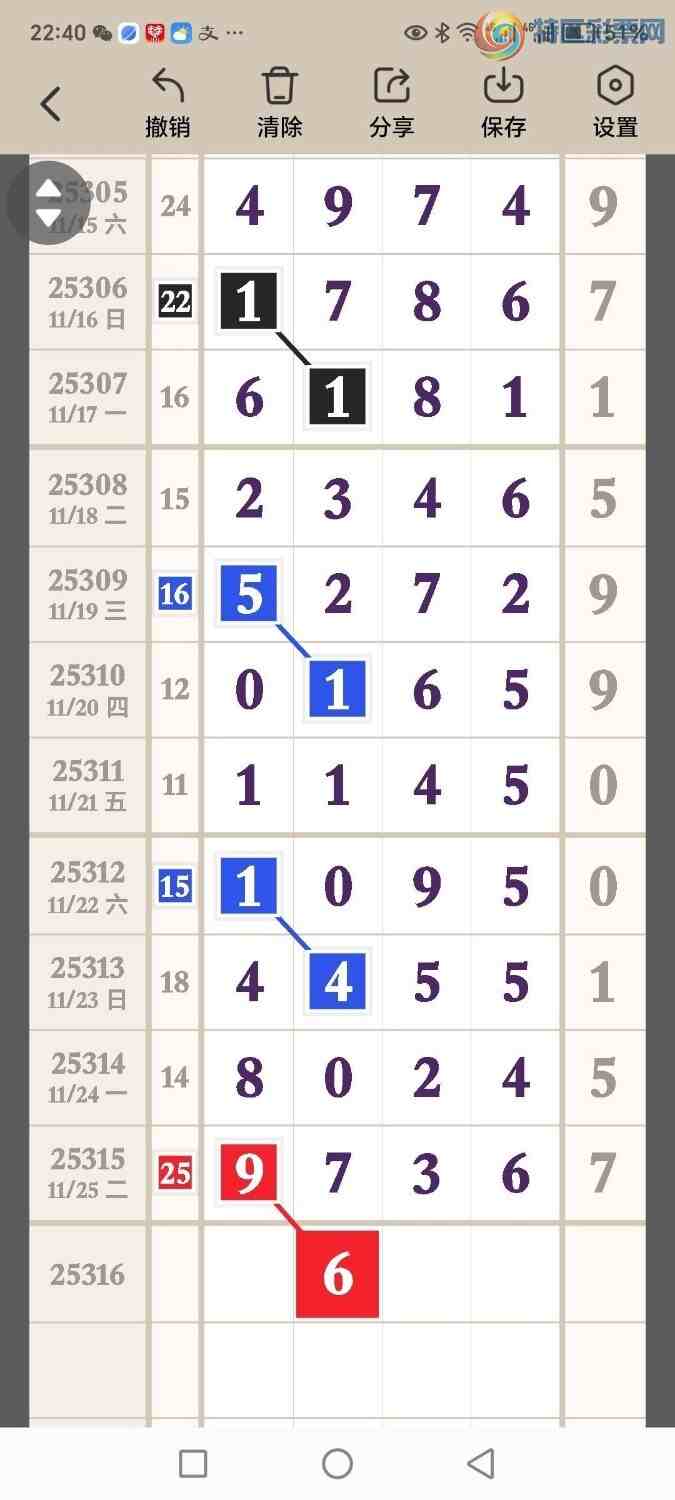The height and width of the screenshot is (1500, 675).
Task: Open 设置 settings
Action: (615, 102)
